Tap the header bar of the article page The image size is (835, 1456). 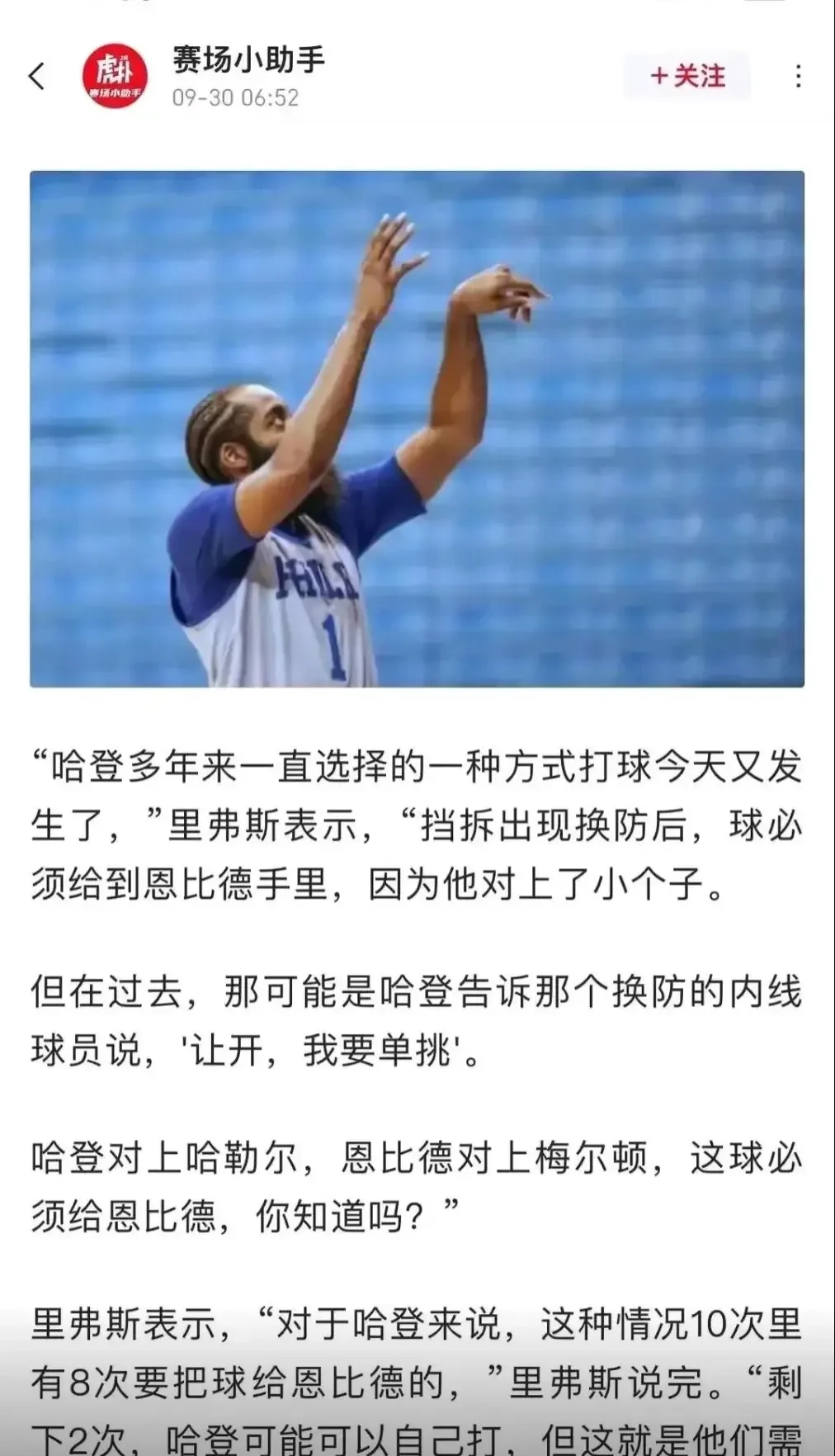click(417, 74)
